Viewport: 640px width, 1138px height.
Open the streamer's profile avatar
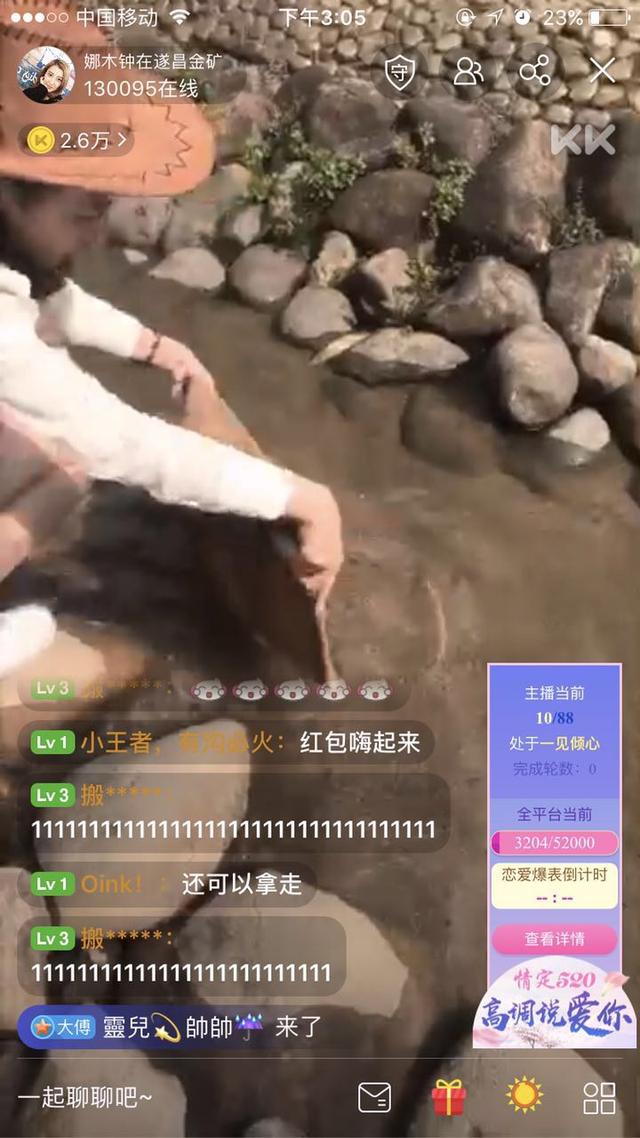45,75
